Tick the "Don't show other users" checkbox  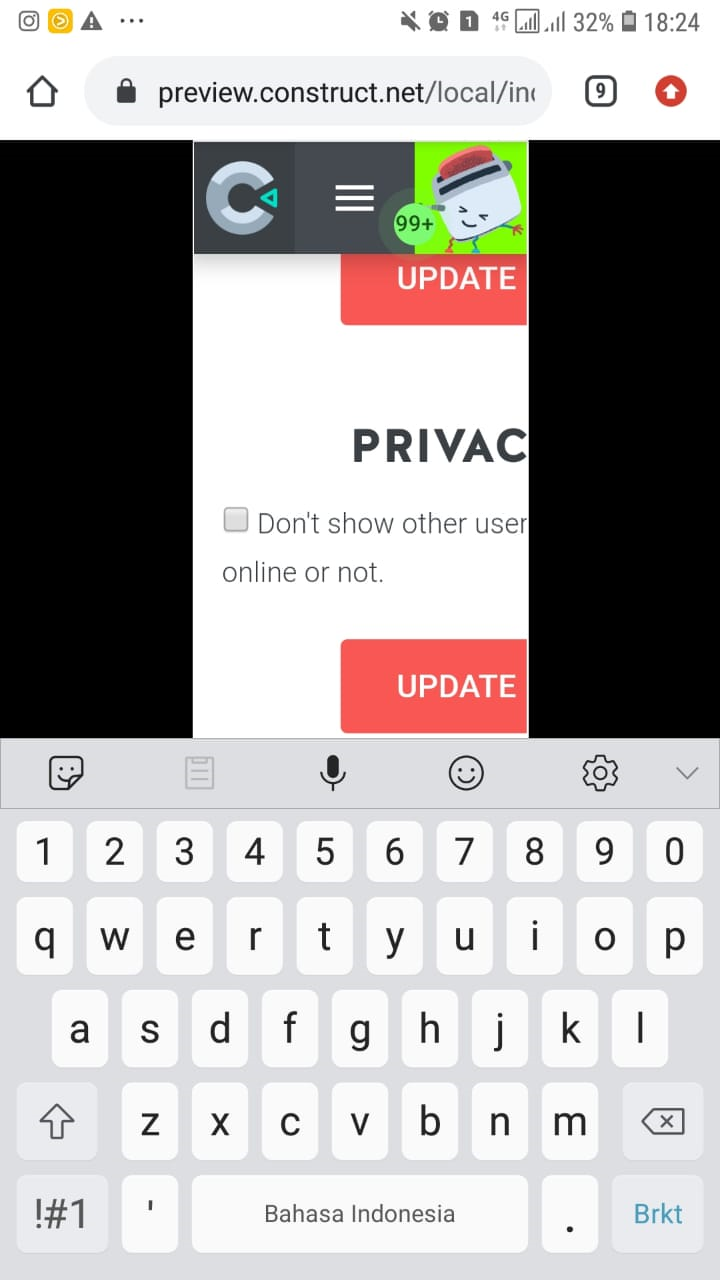235,520
